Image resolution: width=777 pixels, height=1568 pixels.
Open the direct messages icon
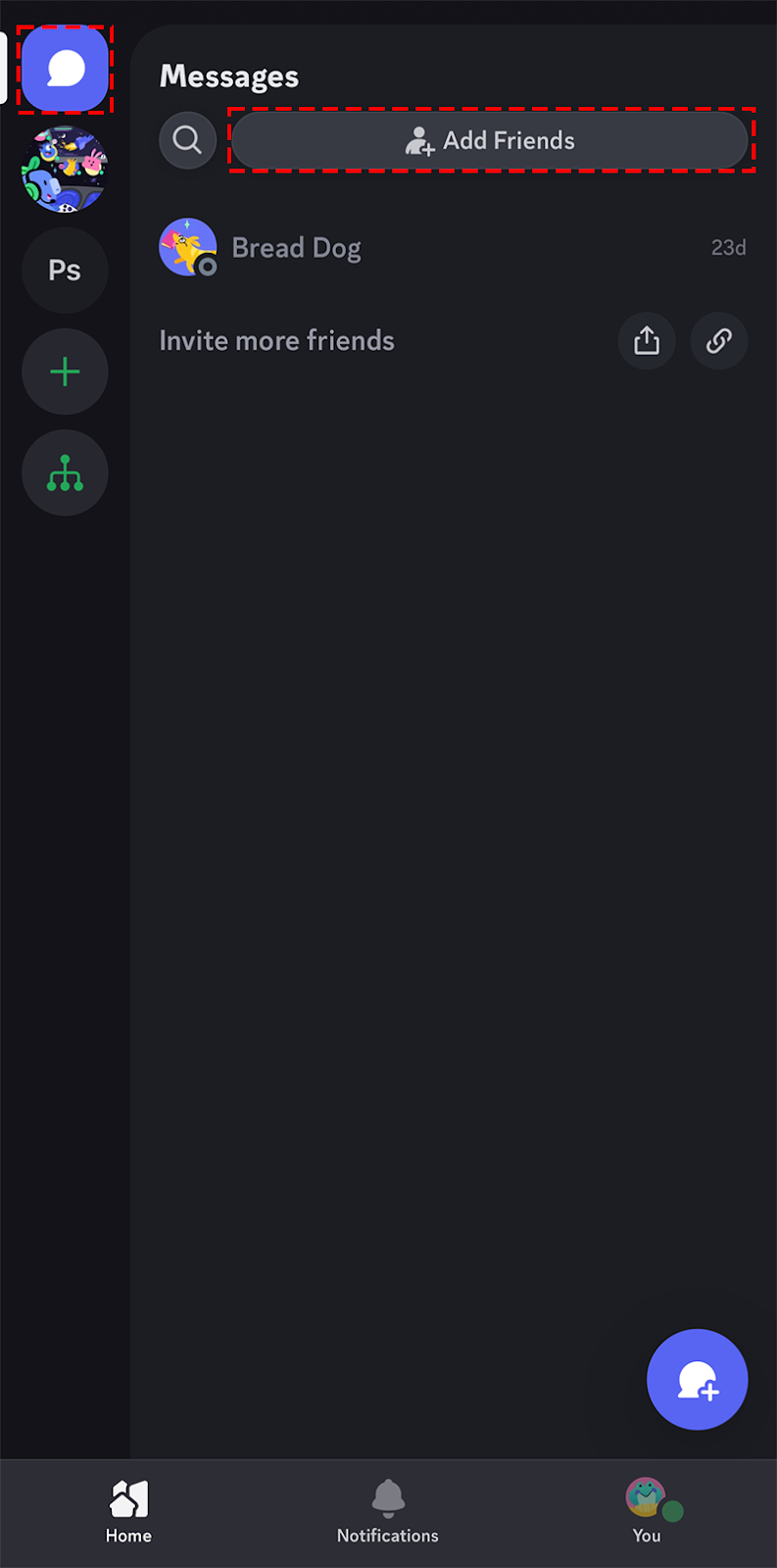coord(65,69)
